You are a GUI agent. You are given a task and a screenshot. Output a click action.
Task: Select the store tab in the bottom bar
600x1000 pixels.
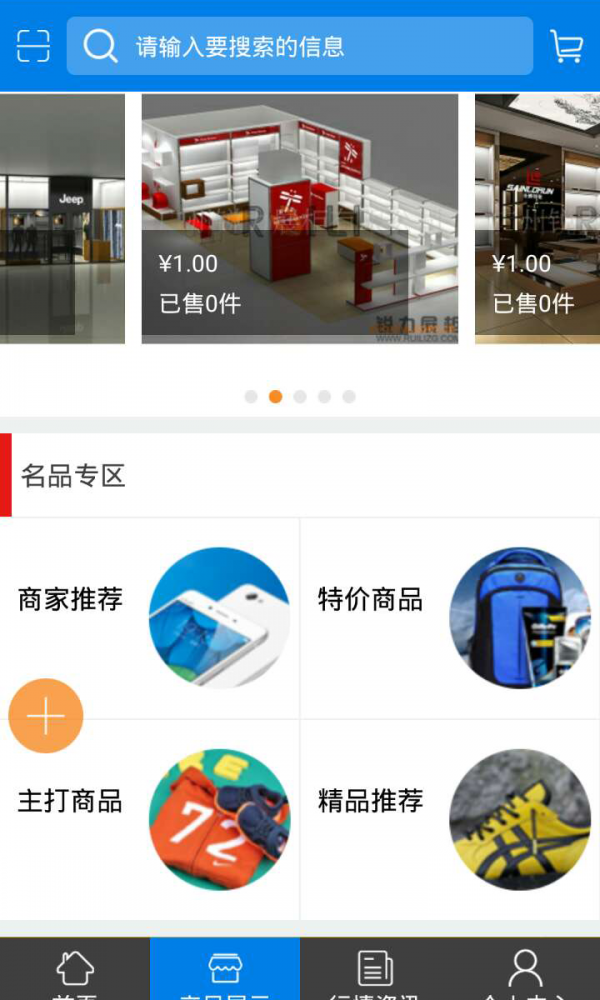coord(225,970)
